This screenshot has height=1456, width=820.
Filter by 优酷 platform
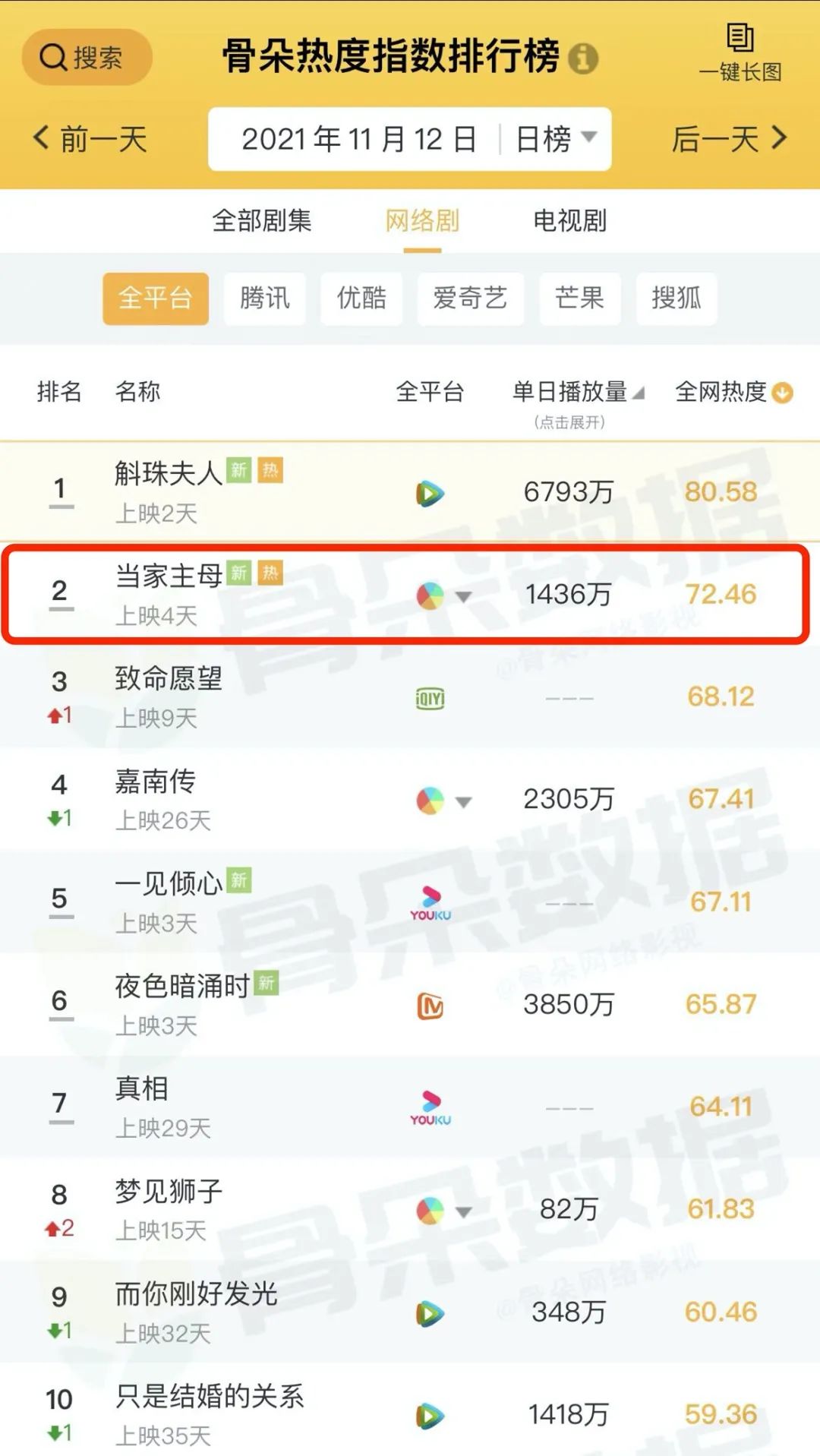361,298
